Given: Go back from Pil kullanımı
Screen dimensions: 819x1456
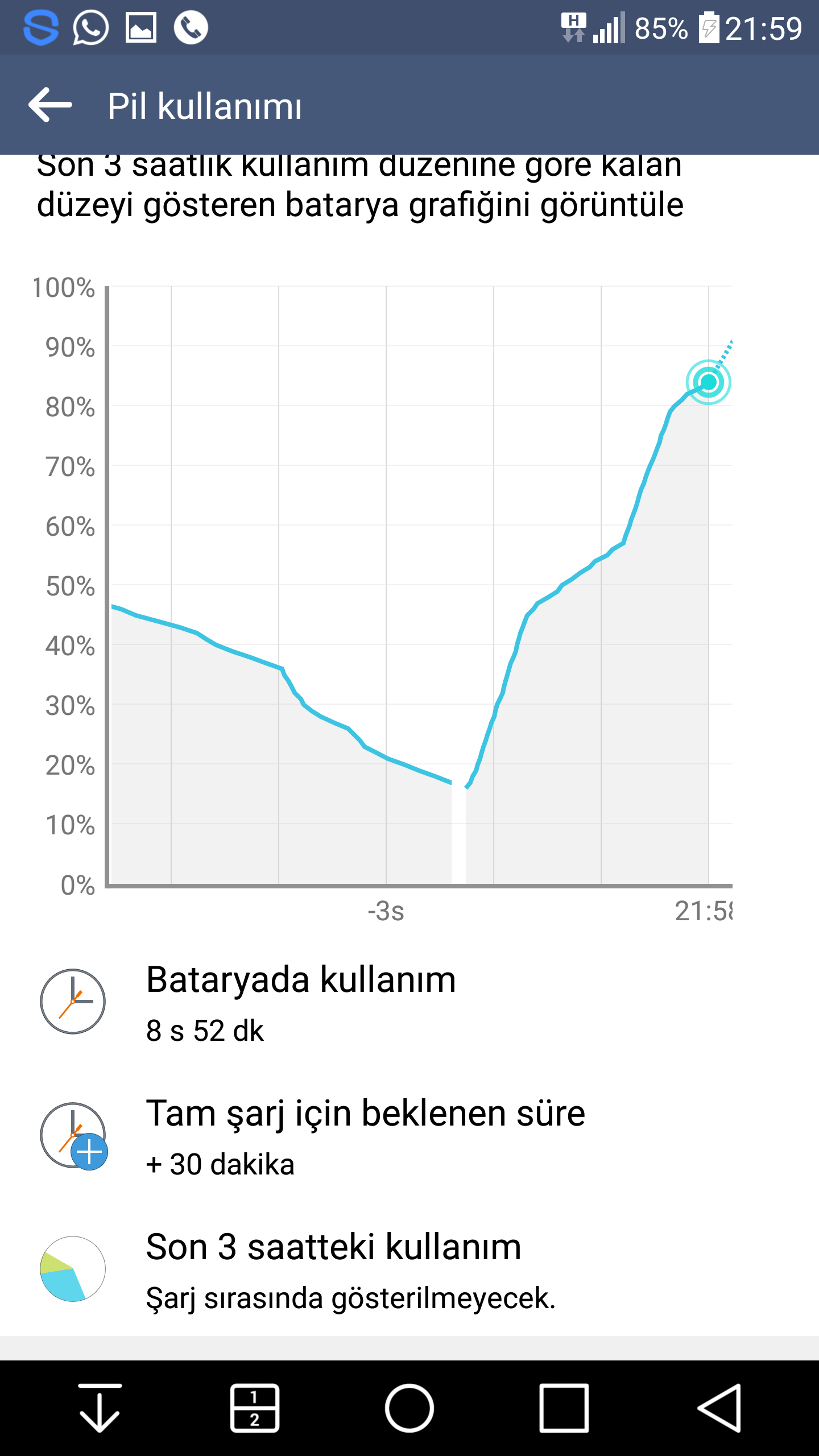Looking at the screenshot, I should pyautogui.click(x=50, y=105).
